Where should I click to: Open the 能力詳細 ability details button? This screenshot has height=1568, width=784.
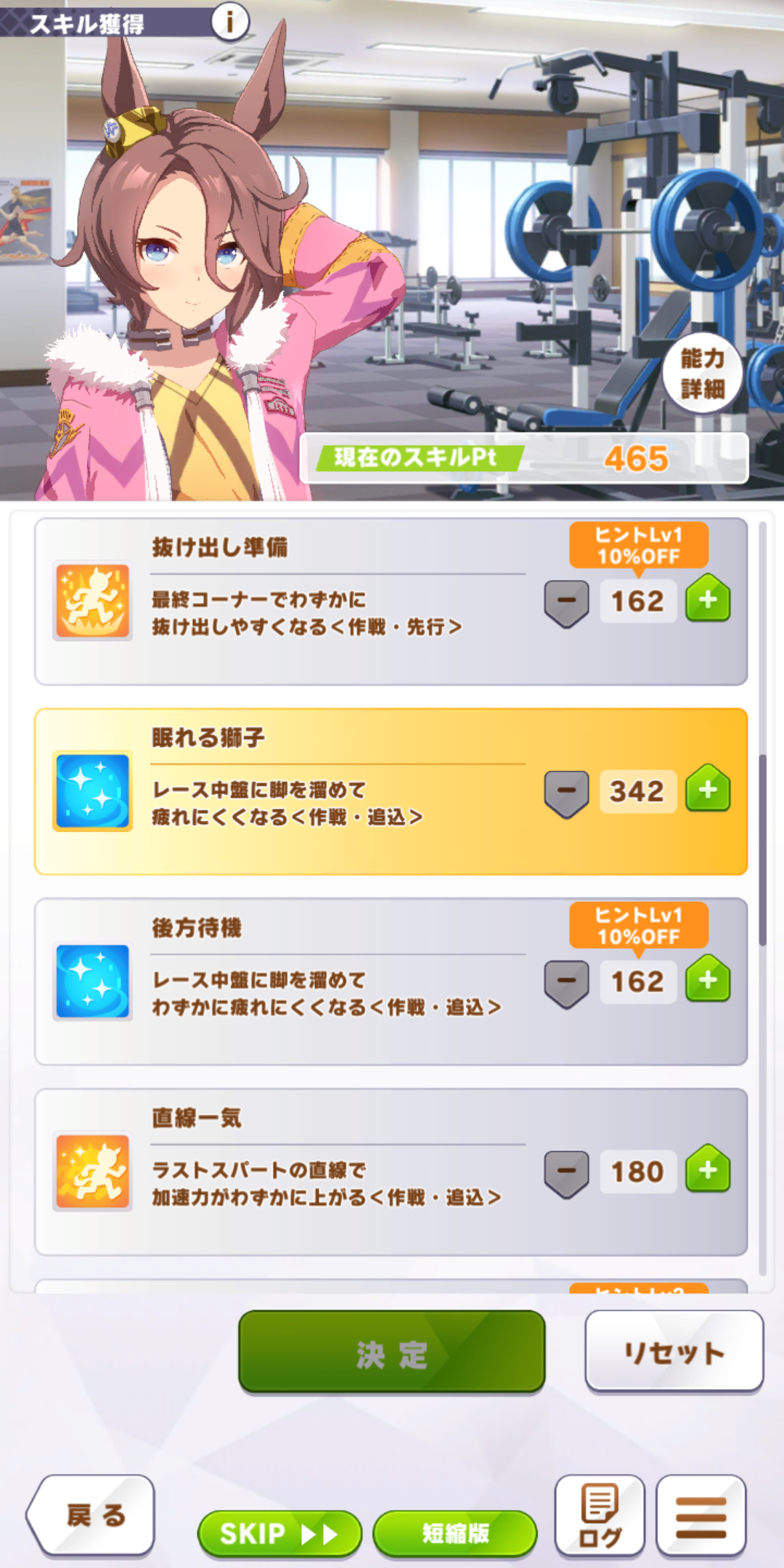(x=702, y=374)
